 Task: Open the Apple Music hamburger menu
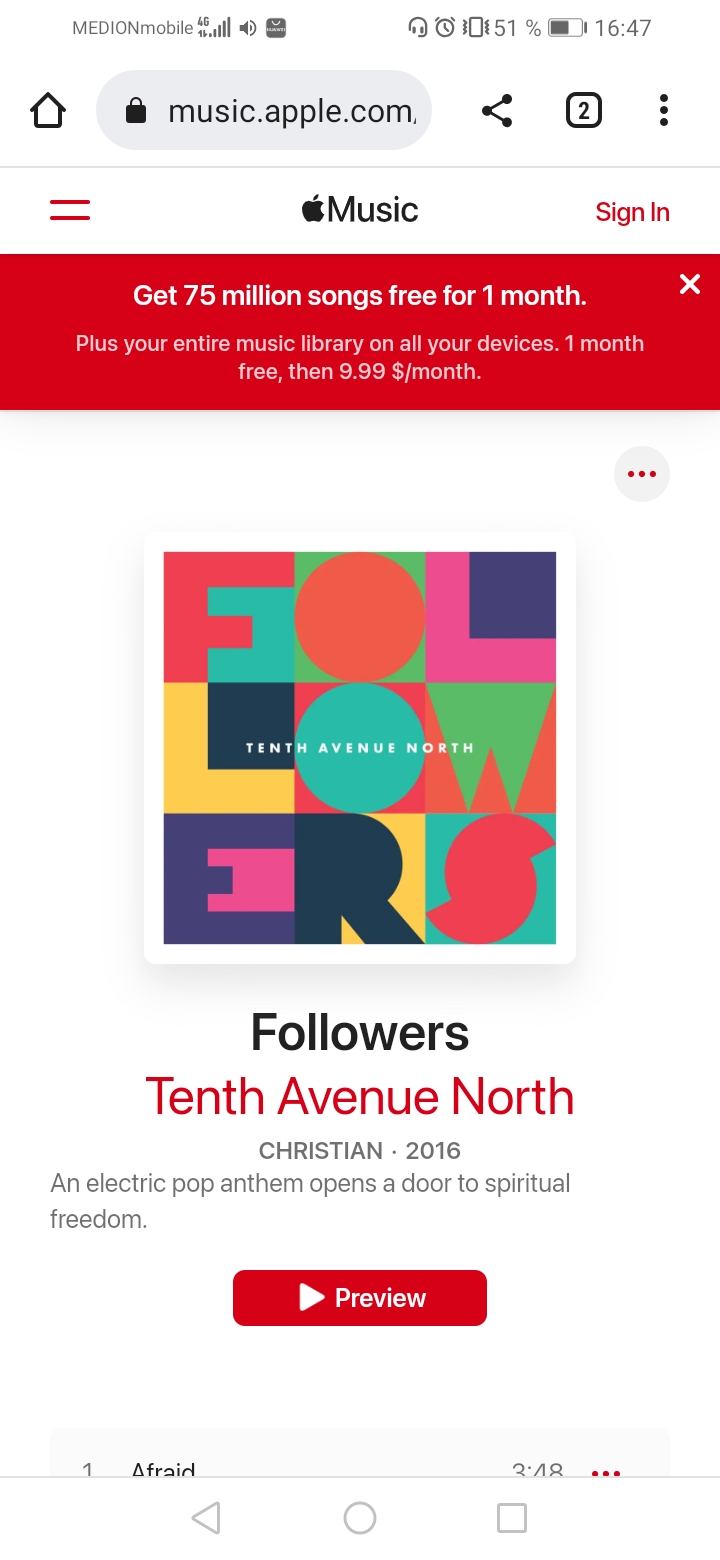point(70,211)
